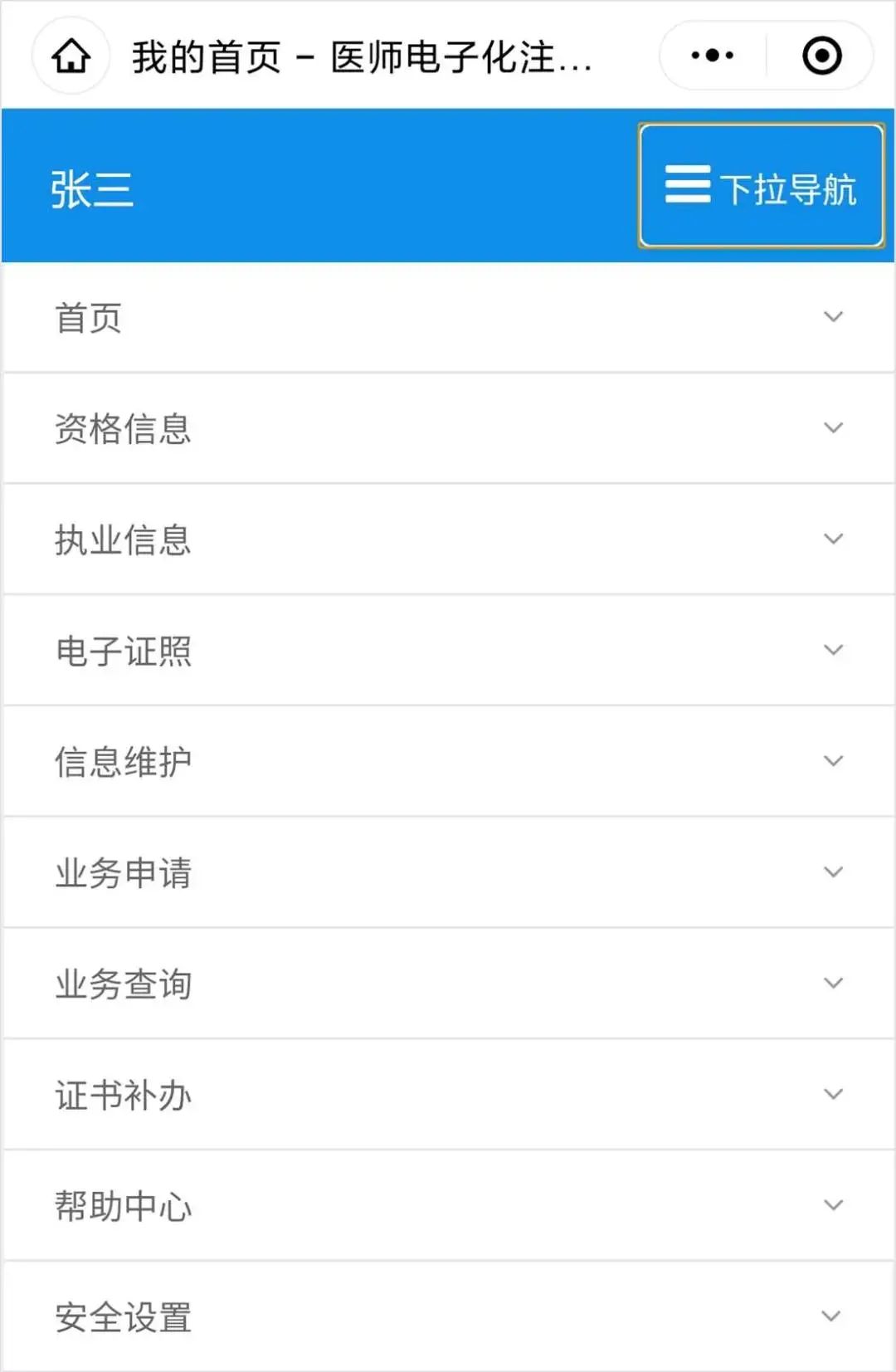Viewport: 896px width, 1372px height.
Task: Open the 帮助中心 help center entry
Action: click(124, 1207)
